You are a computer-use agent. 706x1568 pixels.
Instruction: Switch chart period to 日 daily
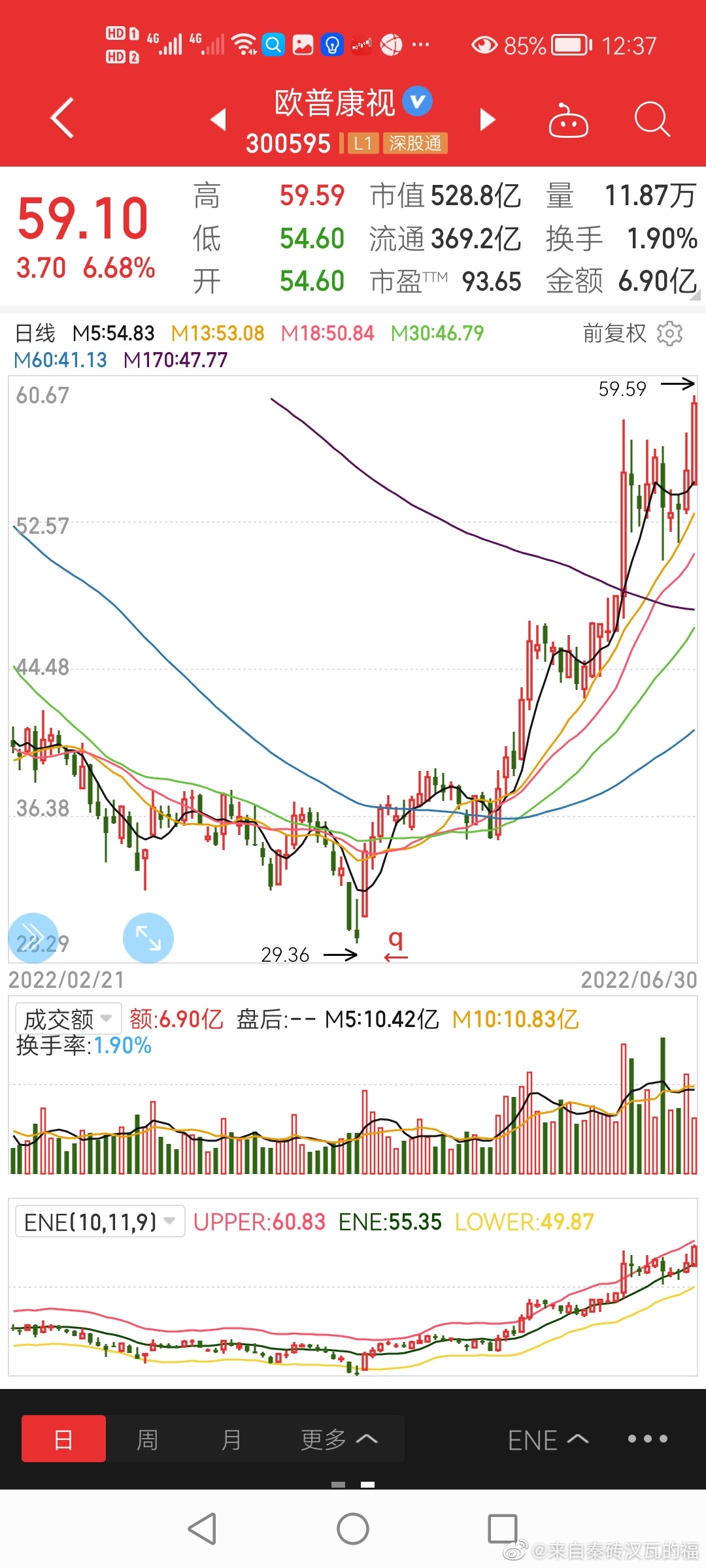click(63, 1439)
